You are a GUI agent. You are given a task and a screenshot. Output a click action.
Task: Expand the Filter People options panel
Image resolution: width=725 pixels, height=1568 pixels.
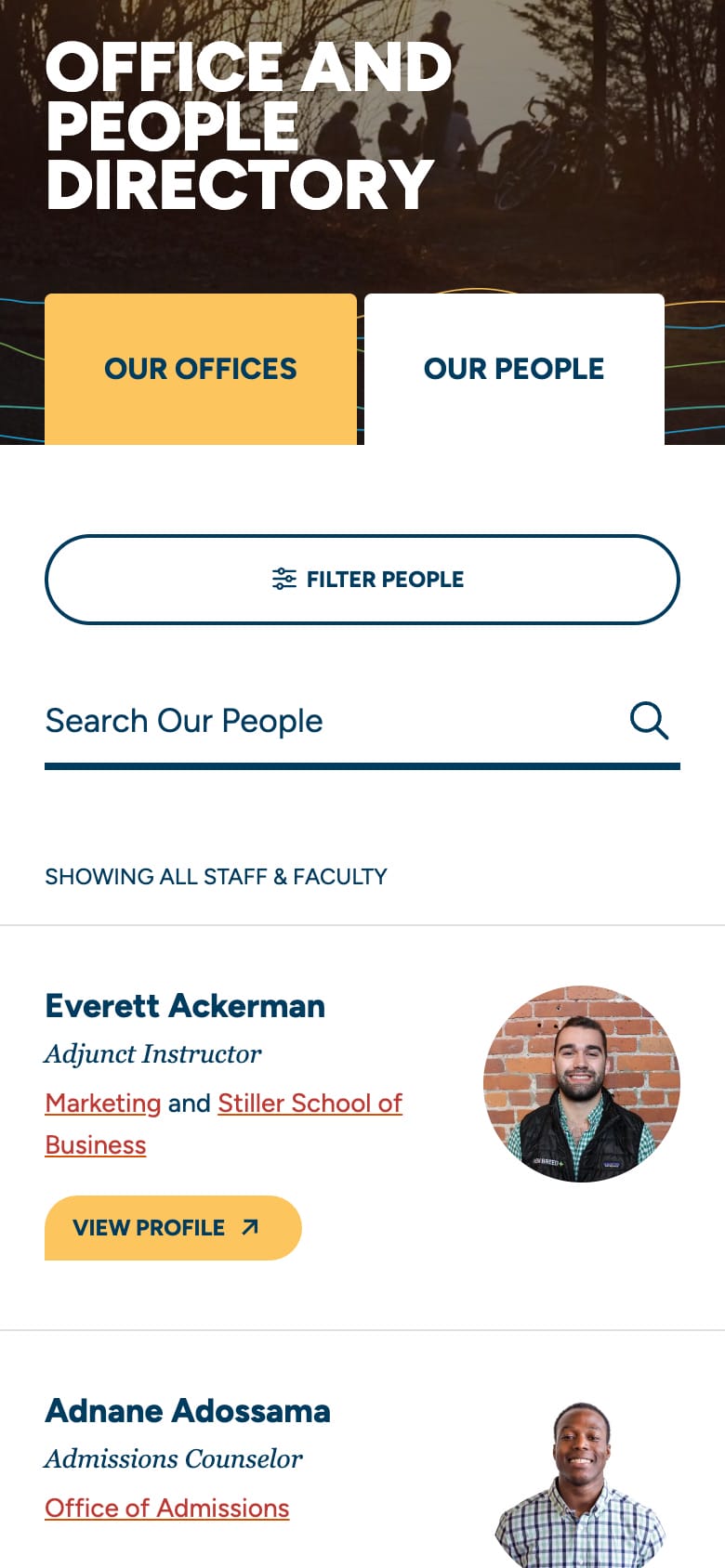(x=362, y=579)
